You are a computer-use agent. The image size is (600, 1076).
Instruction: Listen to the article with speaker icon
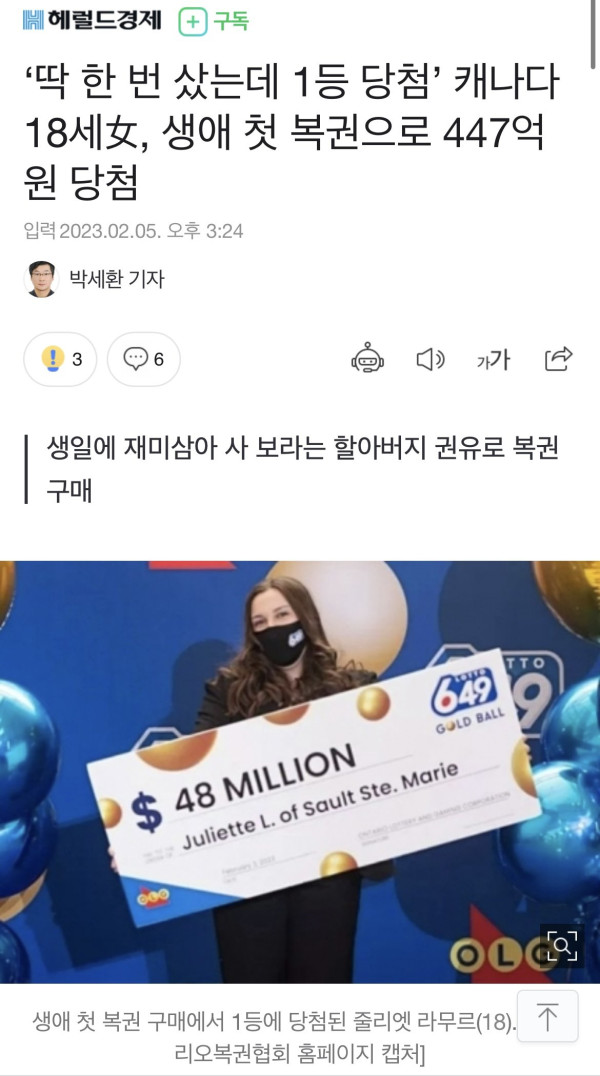point(429,359)
